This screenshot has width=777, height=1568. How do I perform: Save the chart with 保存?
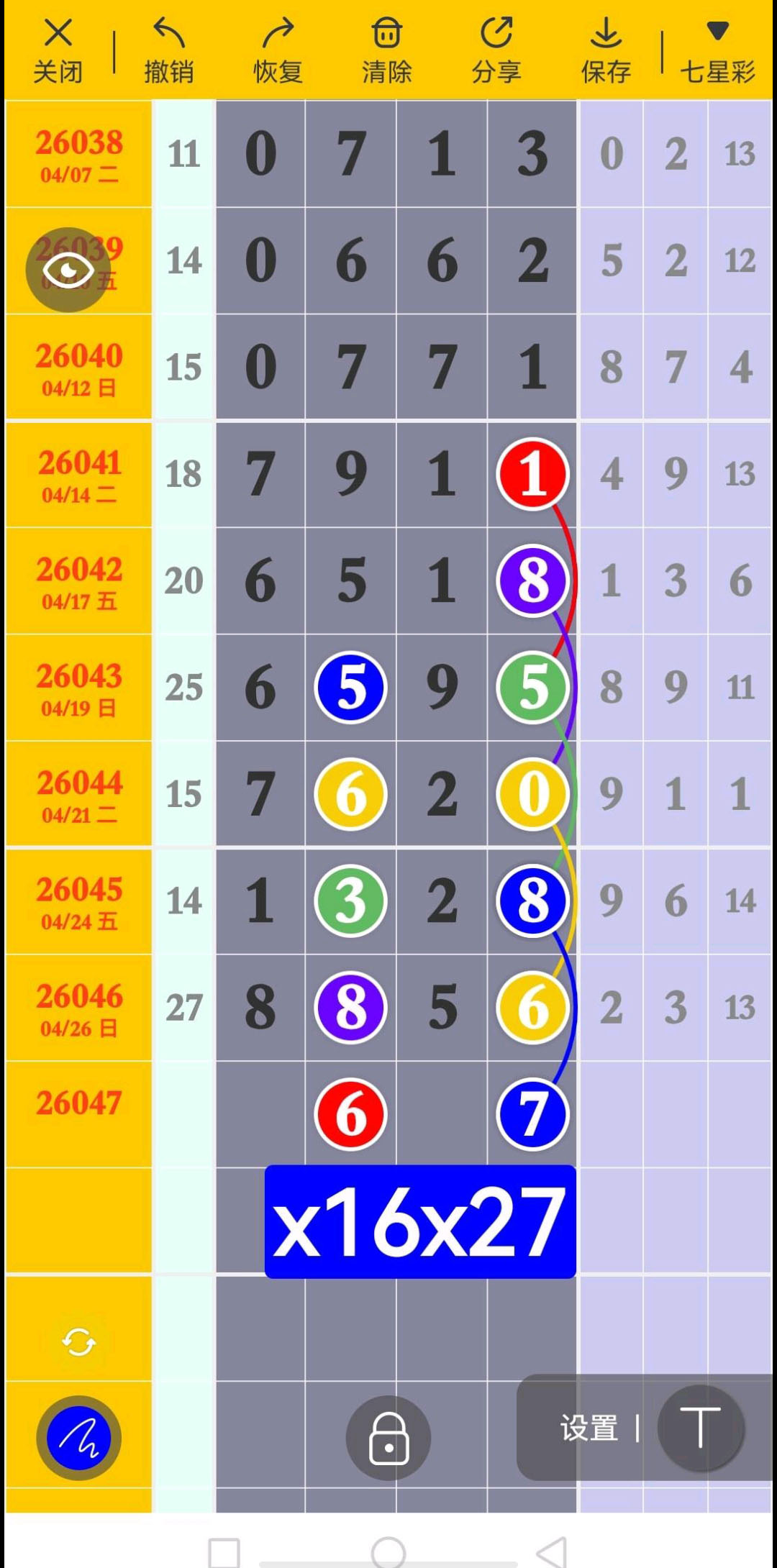606,52
